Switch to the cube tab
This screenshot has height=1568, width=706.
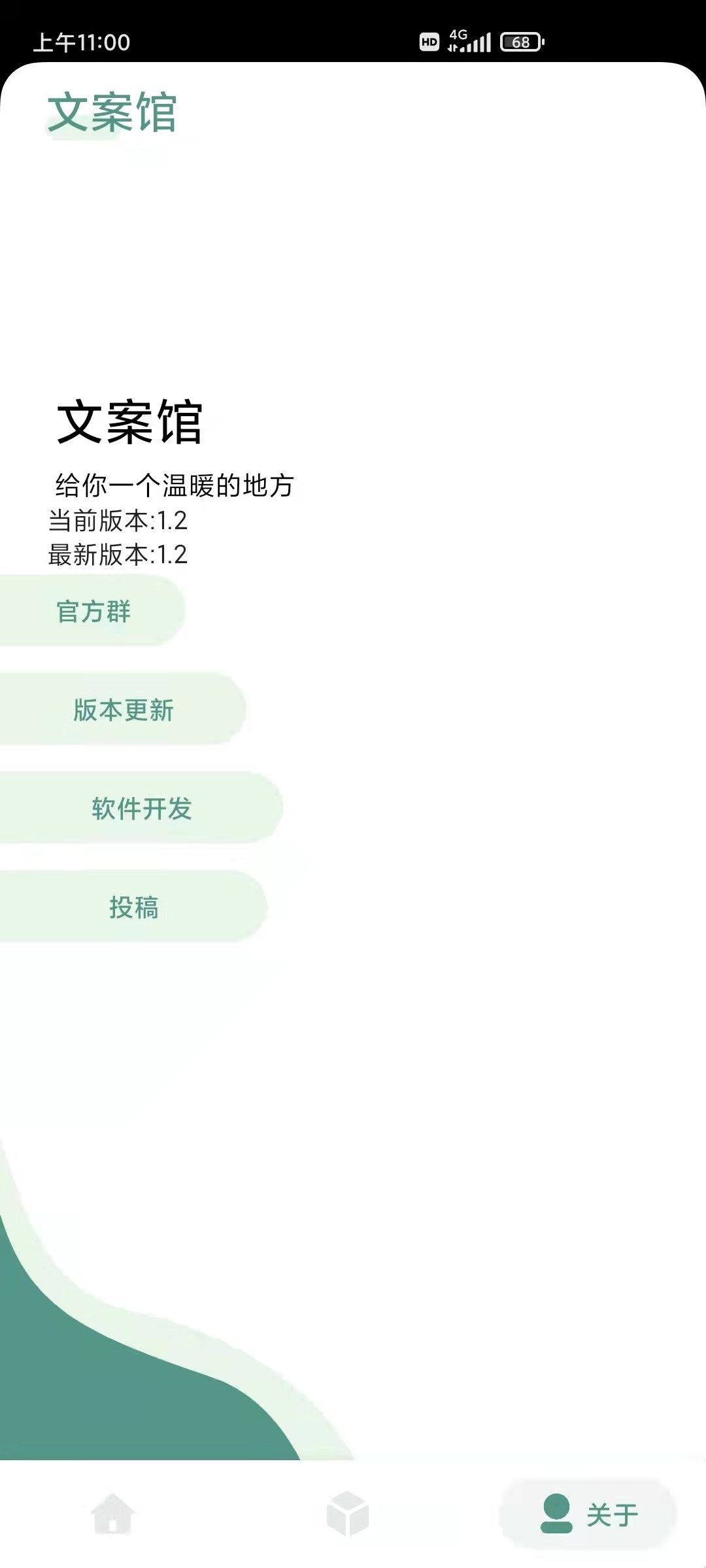[348, 1514]
